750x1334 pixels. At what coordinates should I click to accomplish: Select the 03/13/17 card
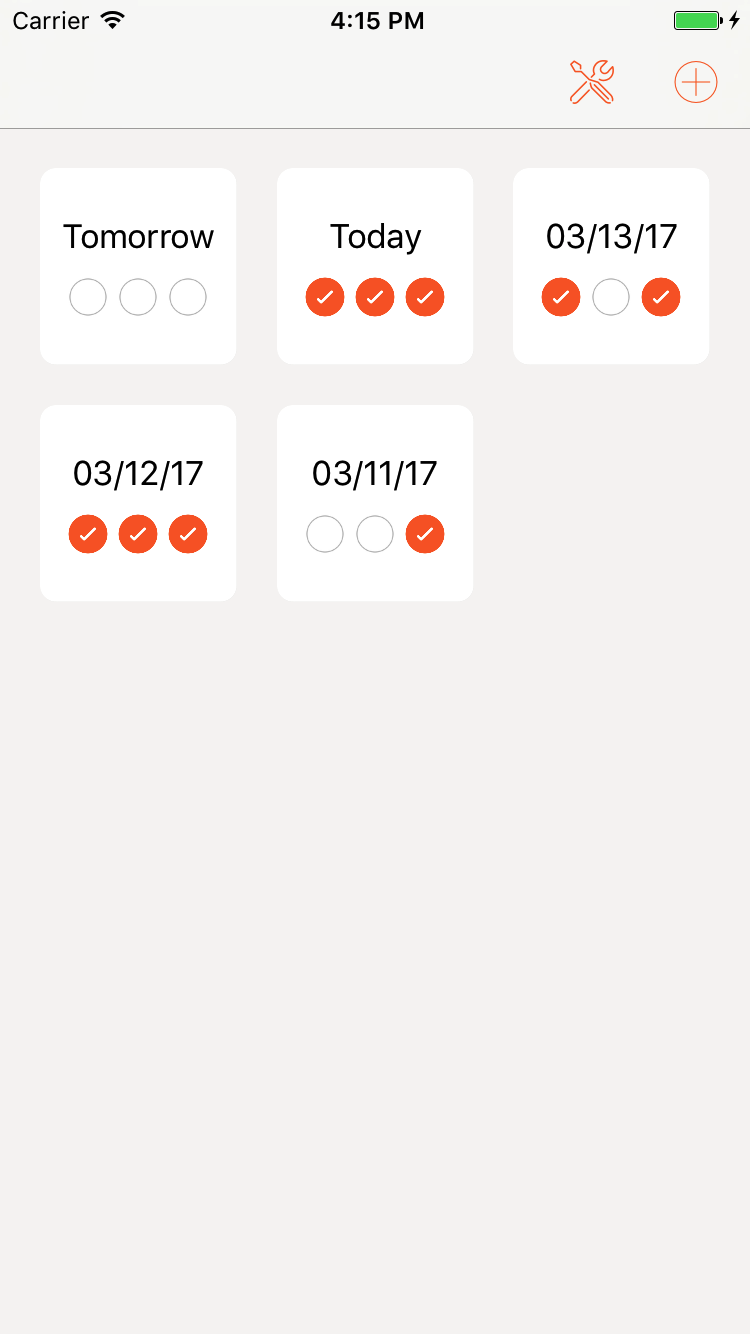[611, 266]
